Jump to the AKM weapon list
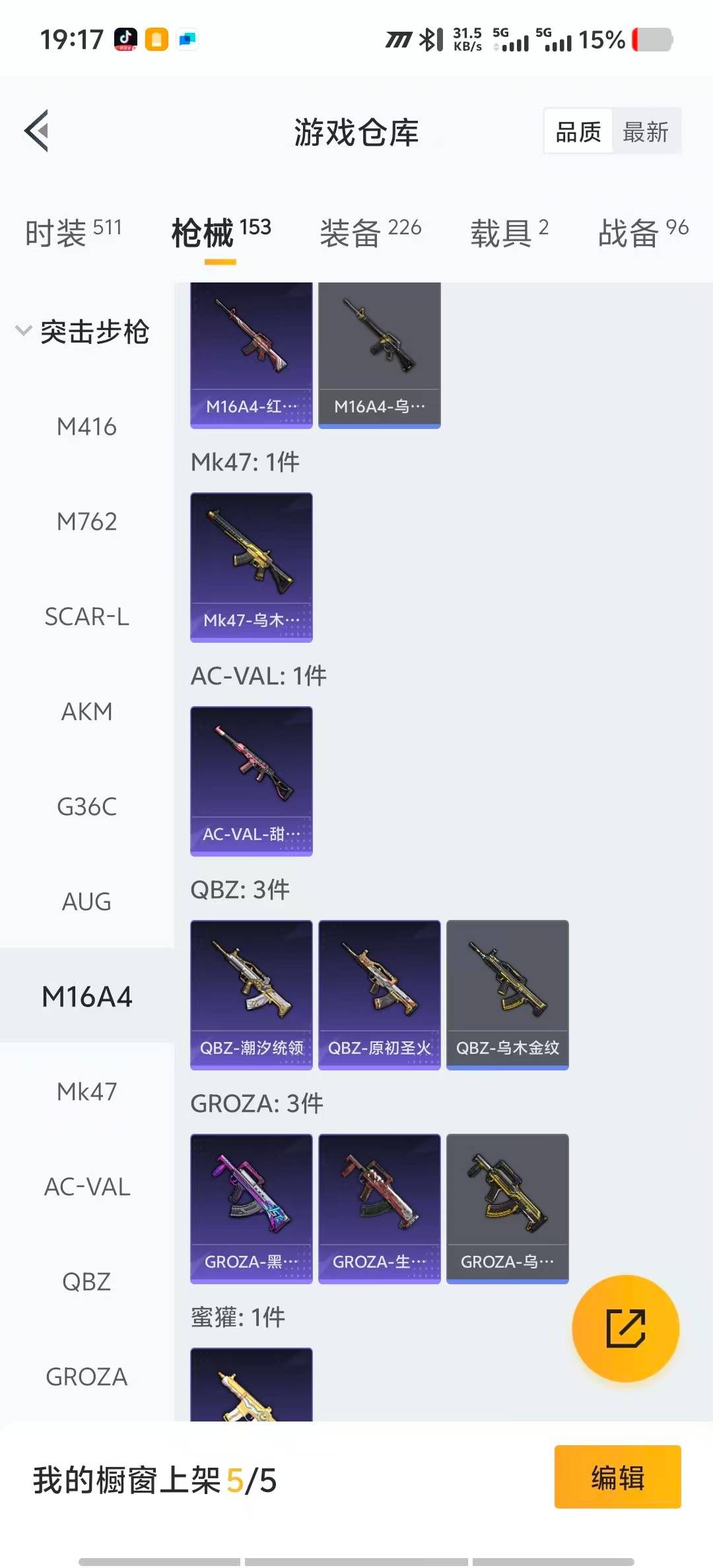This screenshot has width=713, height=1568. (86, 712)
